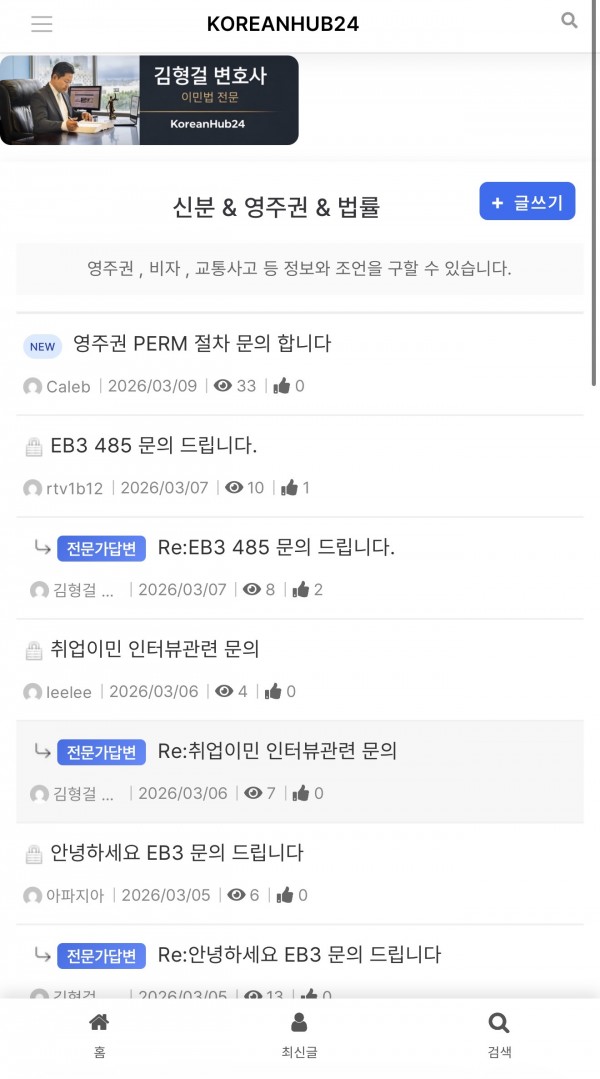This screenshot has height=1079, width=600.
Task: Tap the 글쓰기 button to write a post
Action: 527,202
